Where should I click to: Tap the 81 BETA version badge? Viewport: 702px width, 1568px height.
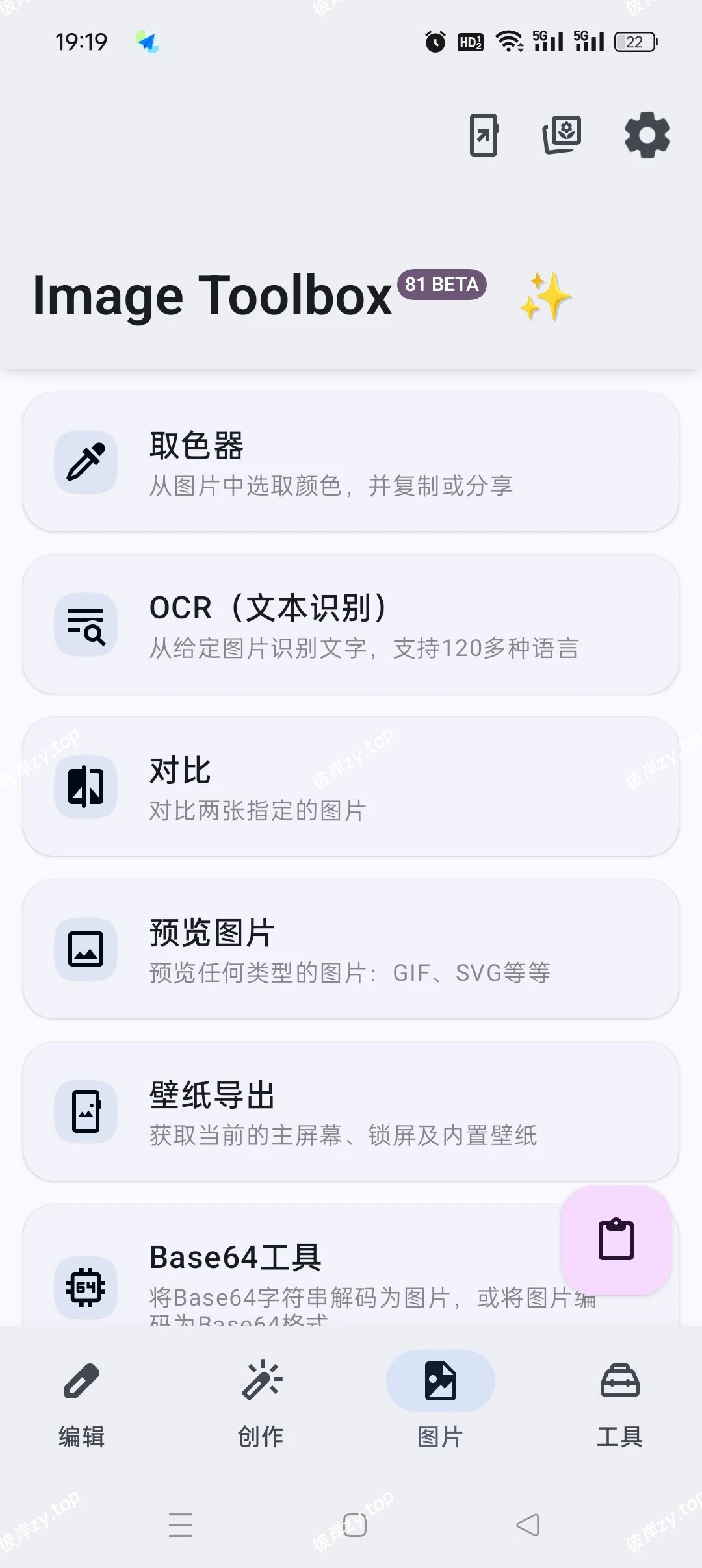pyautogui.click(x=441, y=285)
